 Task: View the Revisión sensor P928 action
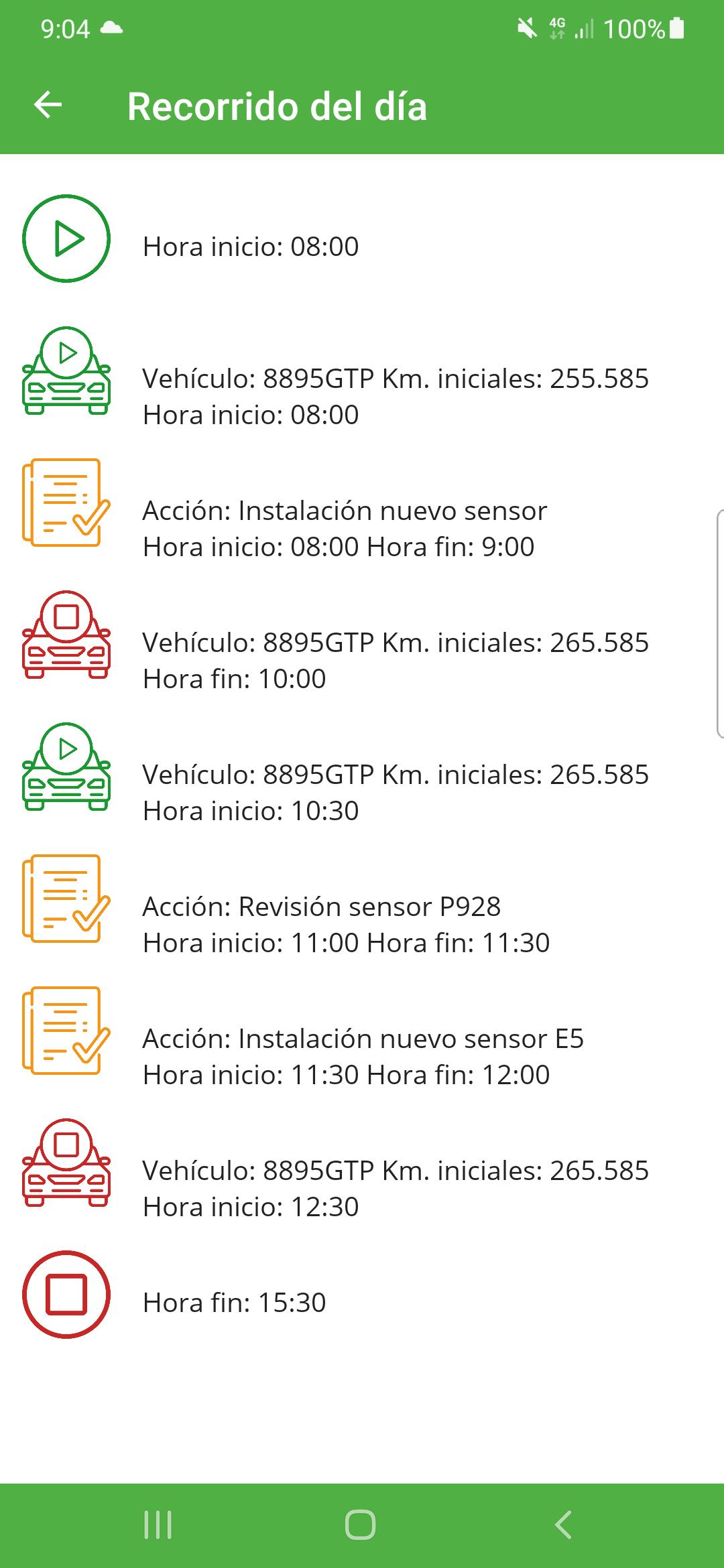point(362,899)
